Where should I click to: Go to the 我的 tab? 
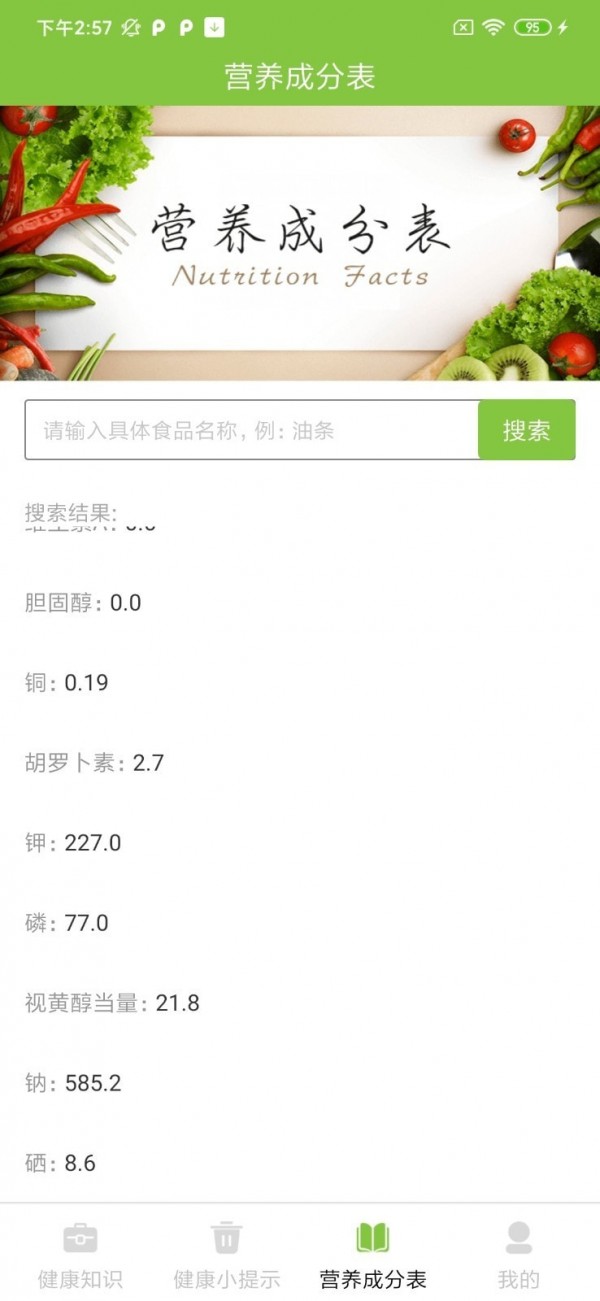tap(518, 1254)
